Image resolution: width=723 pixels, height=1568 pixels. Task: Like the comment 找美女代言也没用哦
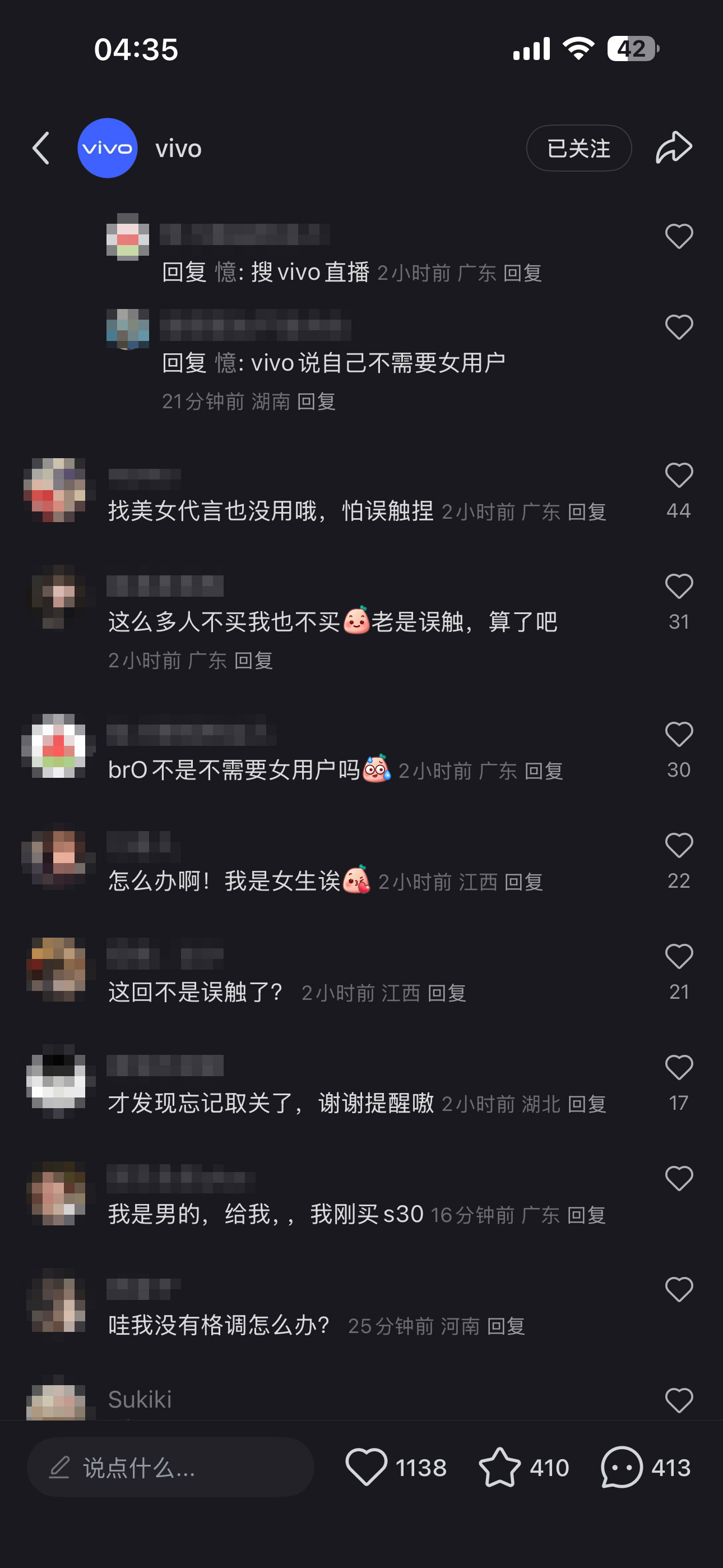[679, 476]
